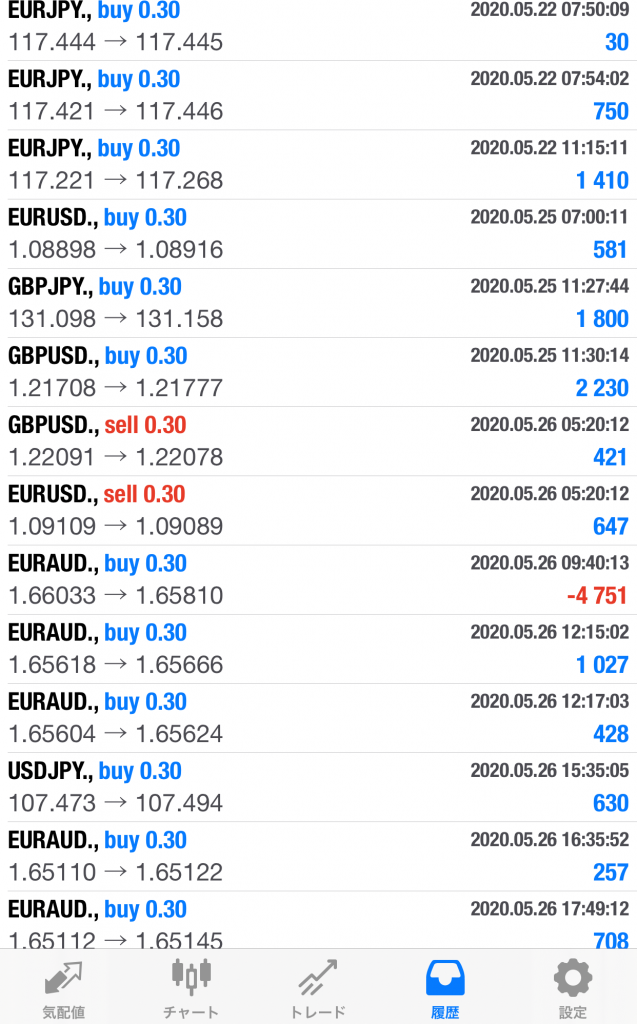Select the EURAUD trade with 1 027 profit
This screenshot has width=637, height=1024.
coord(318,649)
